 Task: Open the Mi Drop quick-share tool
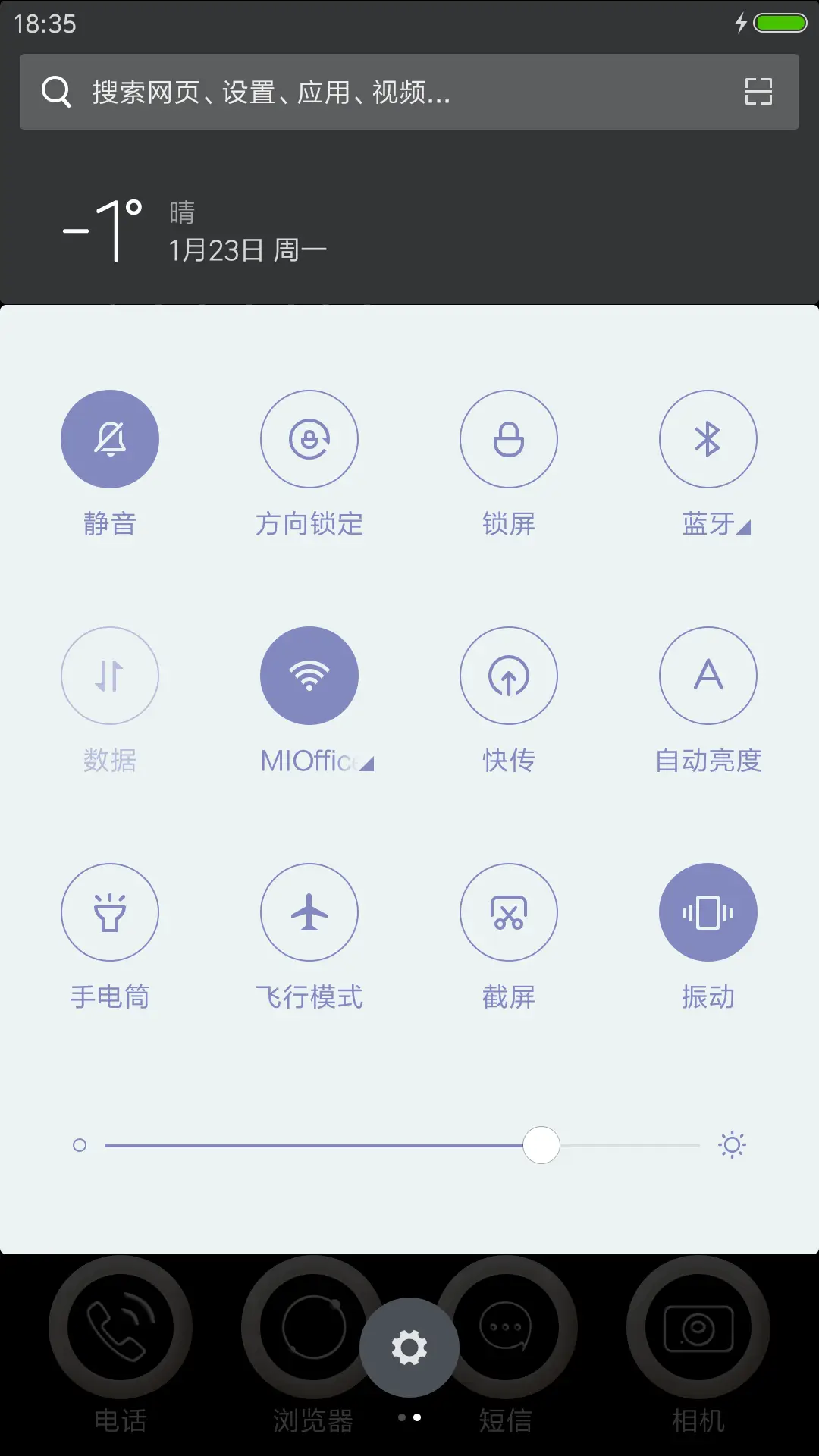point(509,675)
